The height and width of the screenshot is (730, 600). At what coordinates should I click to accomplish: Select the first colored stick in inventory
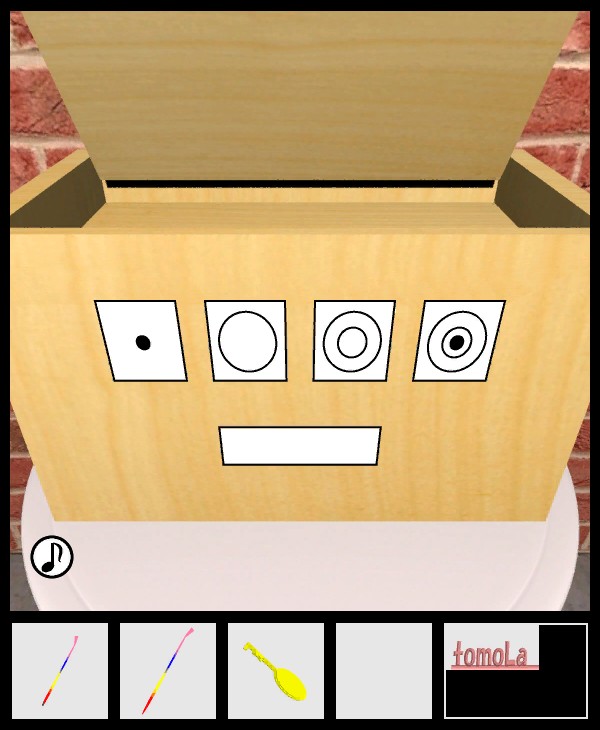60,671
